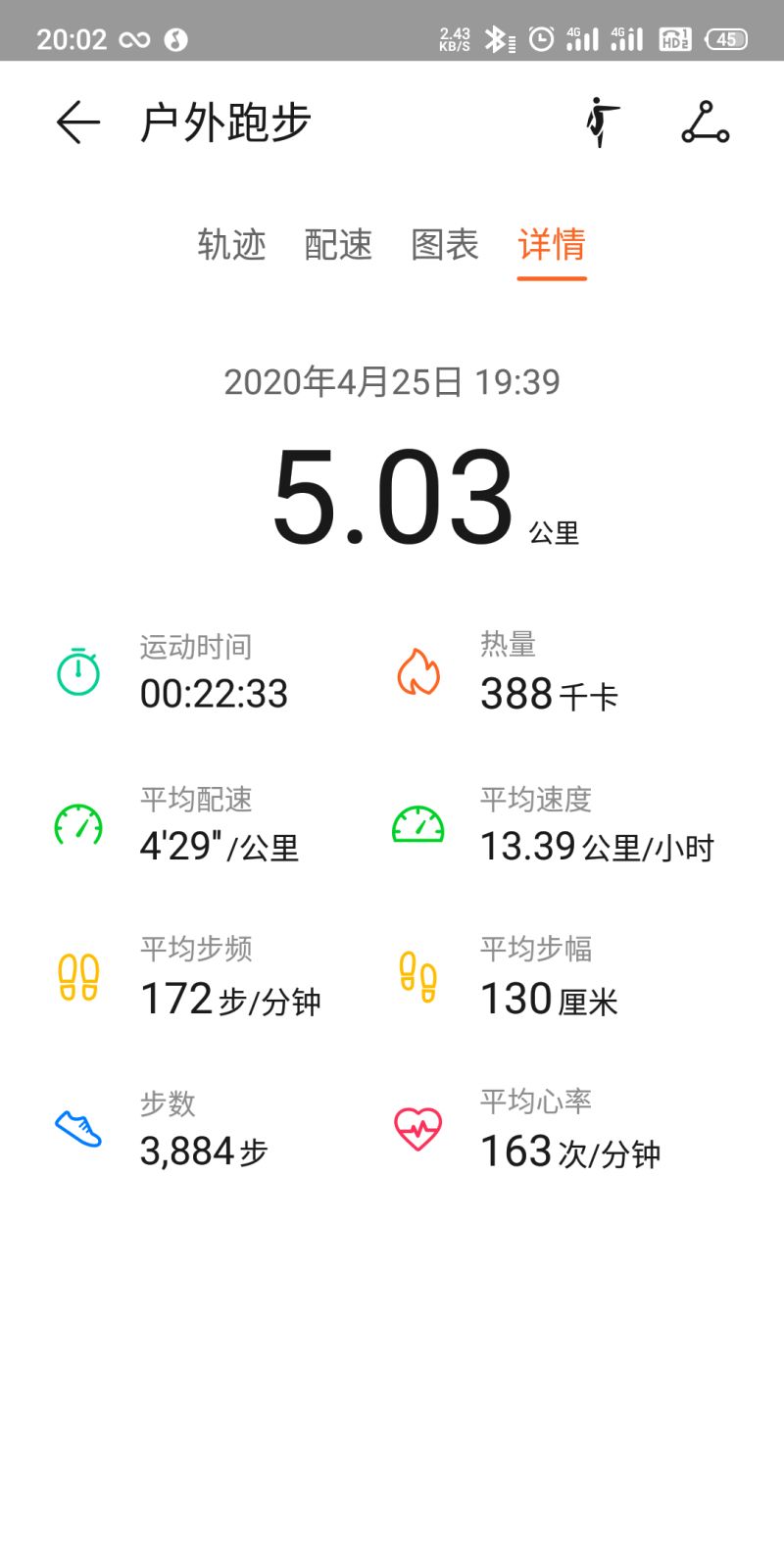Click the speedometer icon next to 平均速度
This screenshot has width=784, height=1568.
(x=418, y=826)
